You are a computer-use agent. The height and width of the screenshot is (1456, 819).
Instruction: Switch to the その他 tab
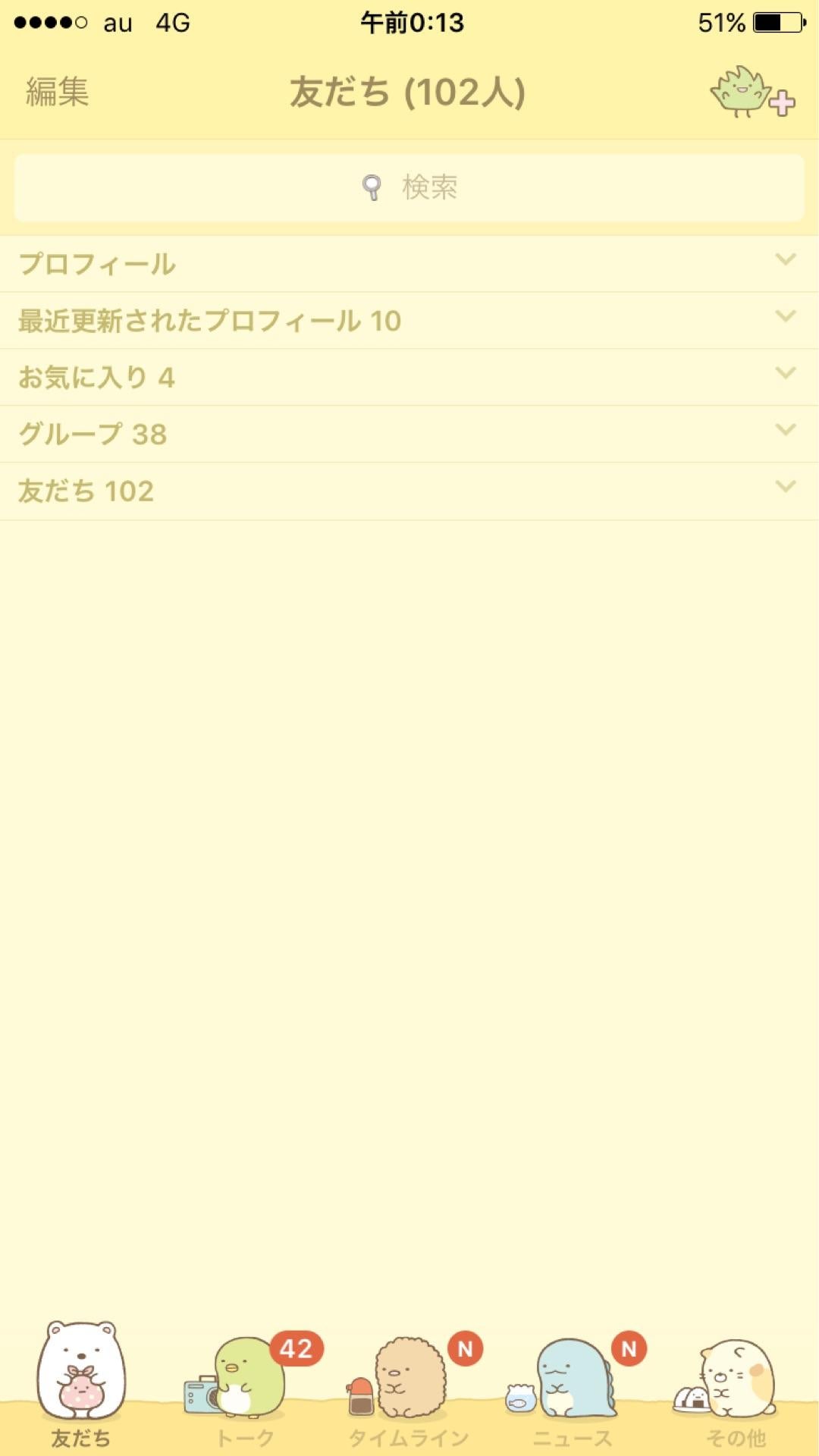736,1386
